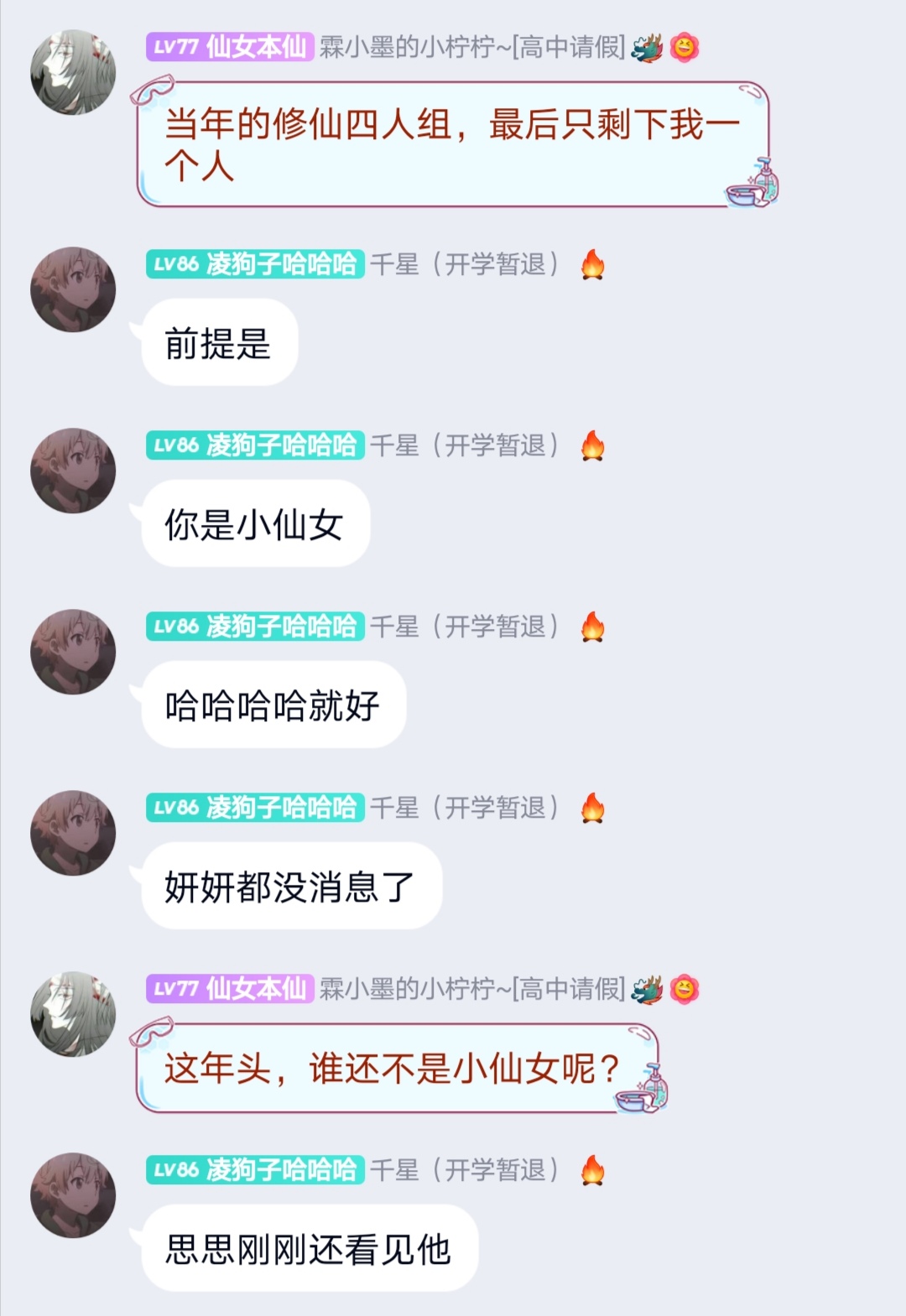Tap 凌狗子哈哈哈 avatar next to 前提是
The height and width of the screenshot is (1316, 906).
pos(73,289)
